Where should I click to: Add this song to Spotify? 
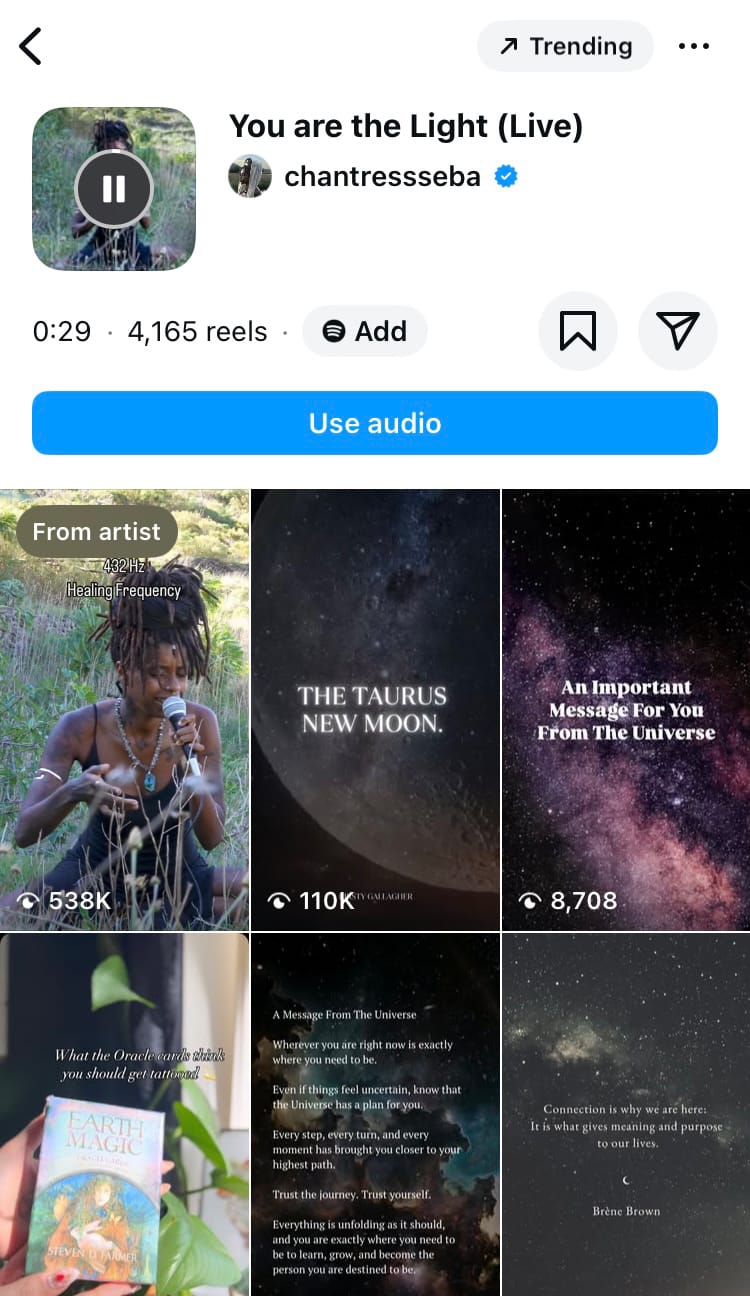[365, 331]
